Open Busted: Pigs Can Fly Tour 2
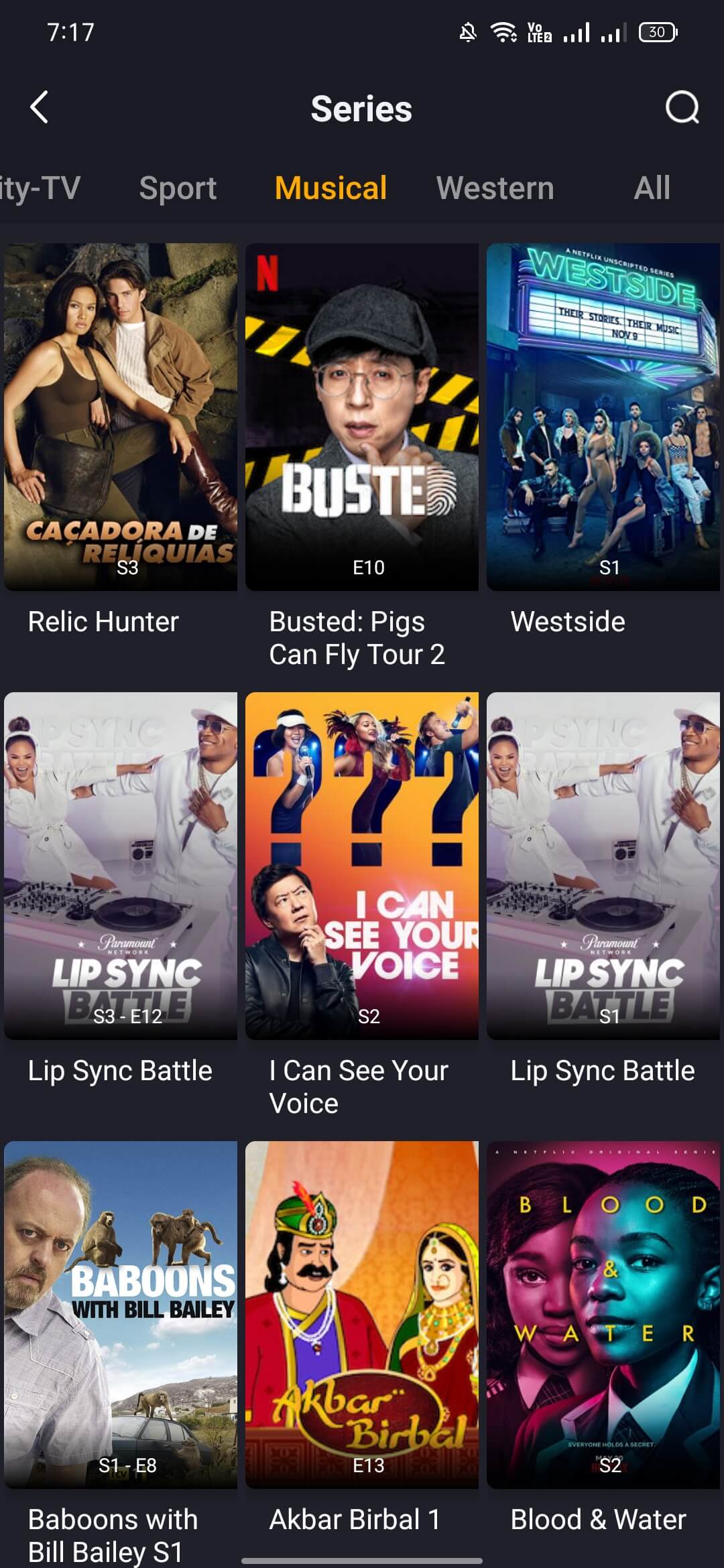 [362, 417]
